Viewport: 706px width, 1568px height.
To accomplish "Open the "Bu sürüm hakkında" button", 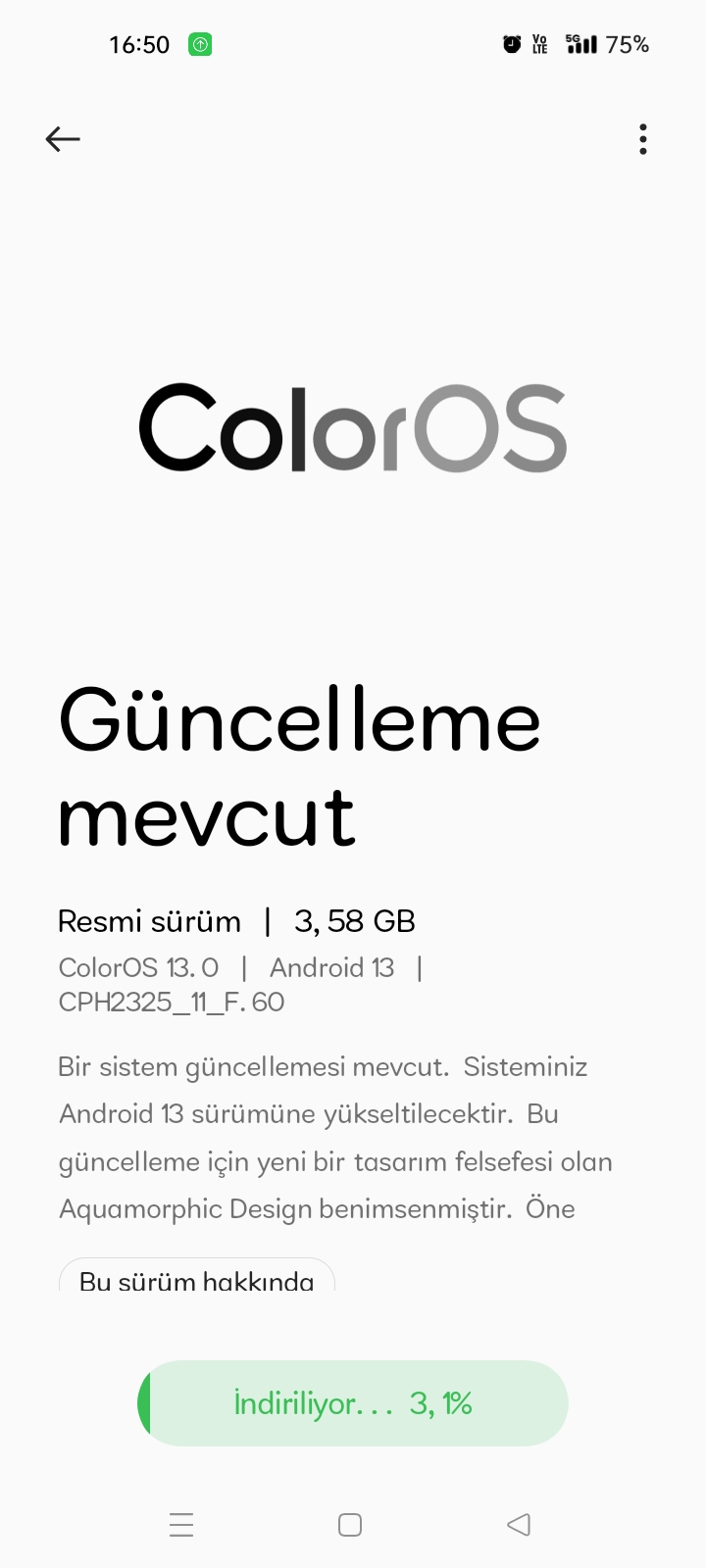I will 197,1275.
